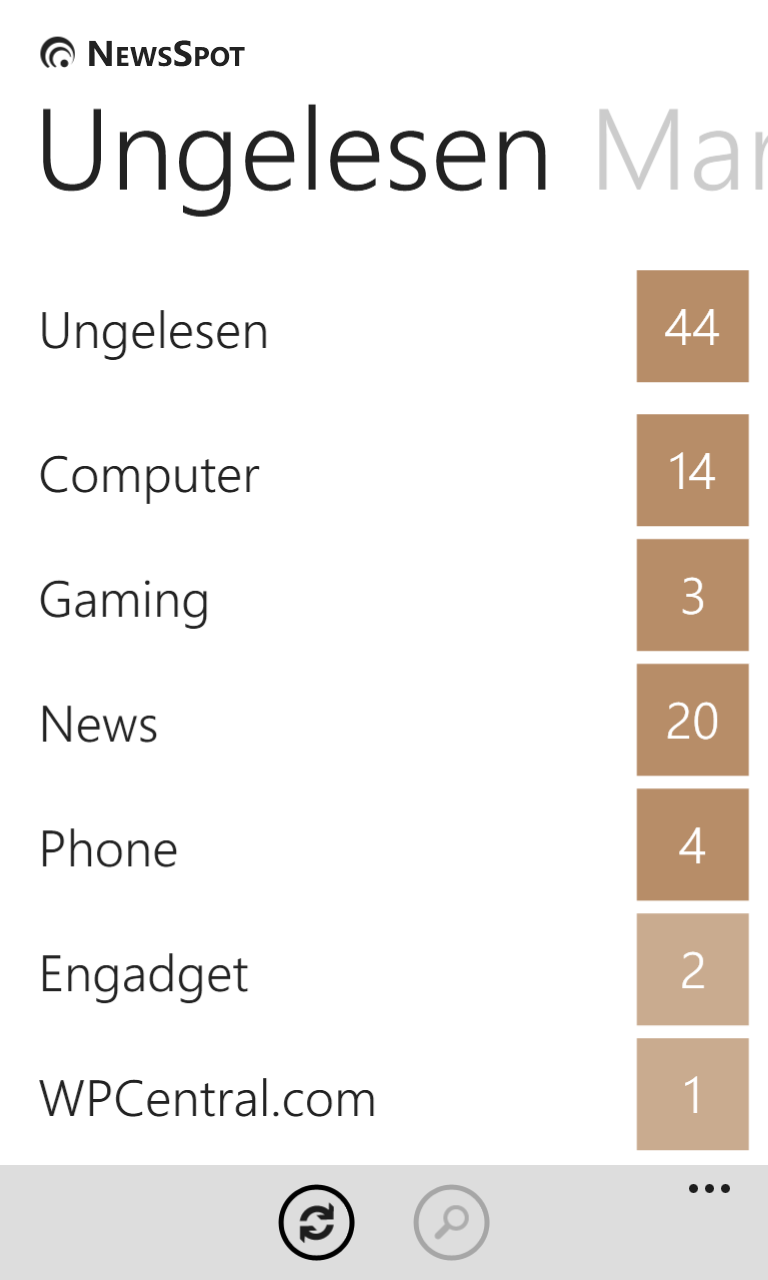Image resolution: width=768 pixels, height=1280 pixels.
Task: Tap the magnifier search icon
Action: click(451, 1222)
